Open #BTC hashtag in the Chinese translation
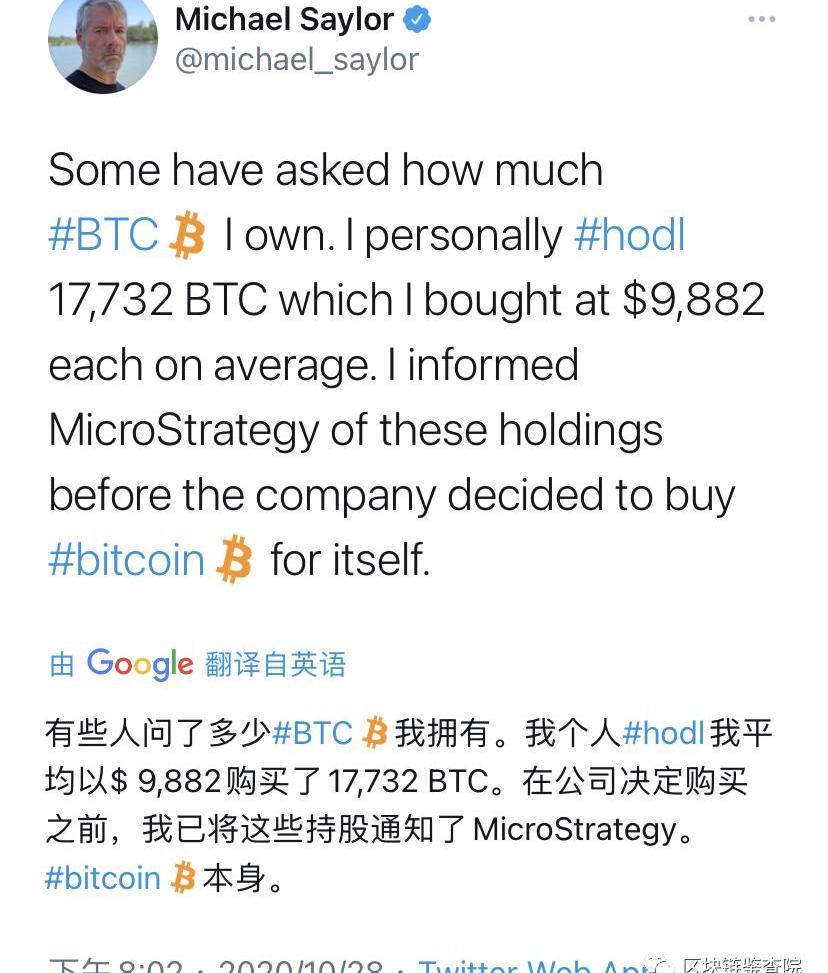Image resolution: width=828 pixels, height=973 pixels. (x=312, y=733)
